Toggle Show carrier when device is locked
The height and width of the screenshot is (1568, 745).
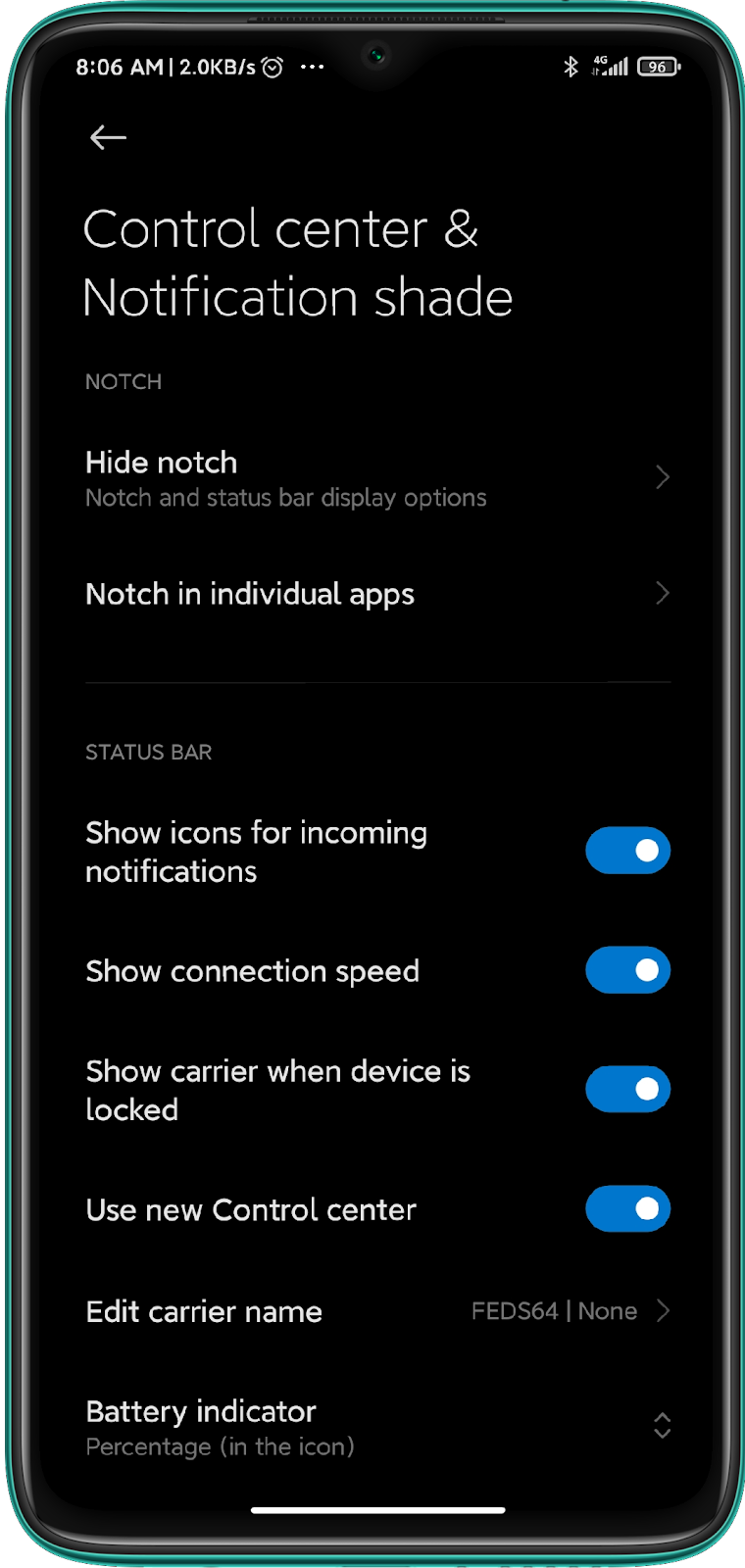[627, 1090]
